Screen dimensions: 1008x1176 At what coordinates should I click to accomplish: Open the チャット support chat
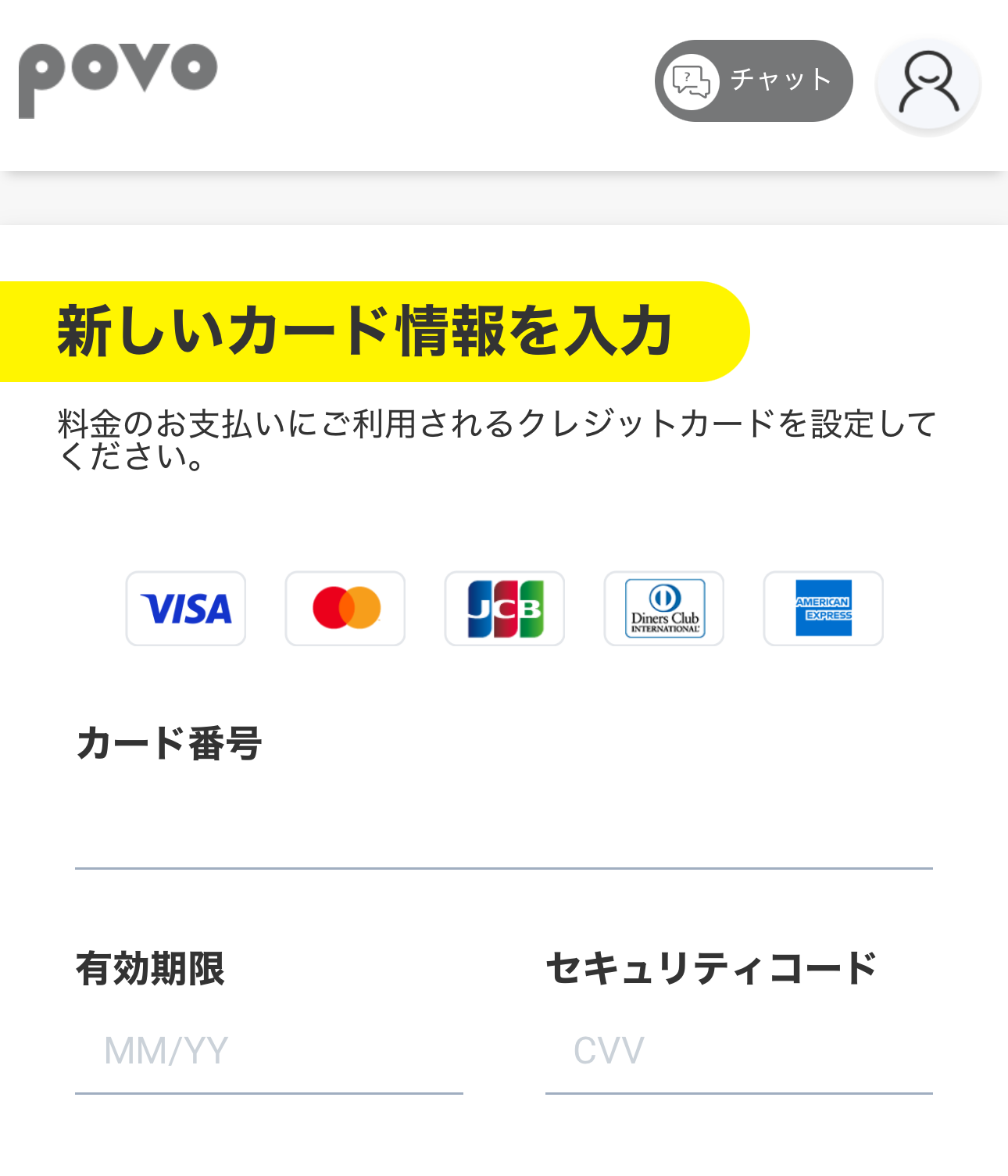click(x=753, y=80)
